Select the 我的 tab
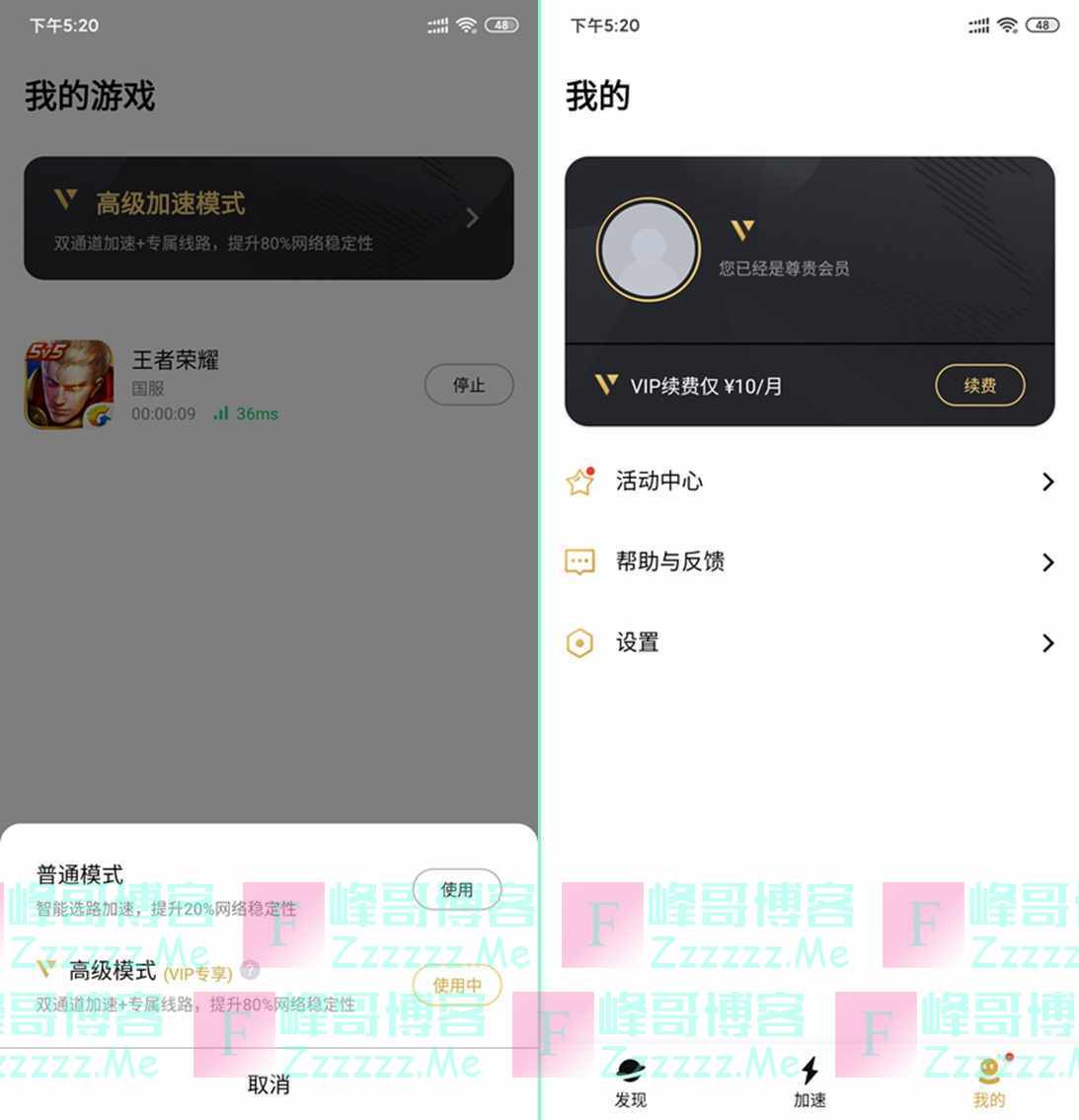 pyautogui.click(x=988, y=1081)
